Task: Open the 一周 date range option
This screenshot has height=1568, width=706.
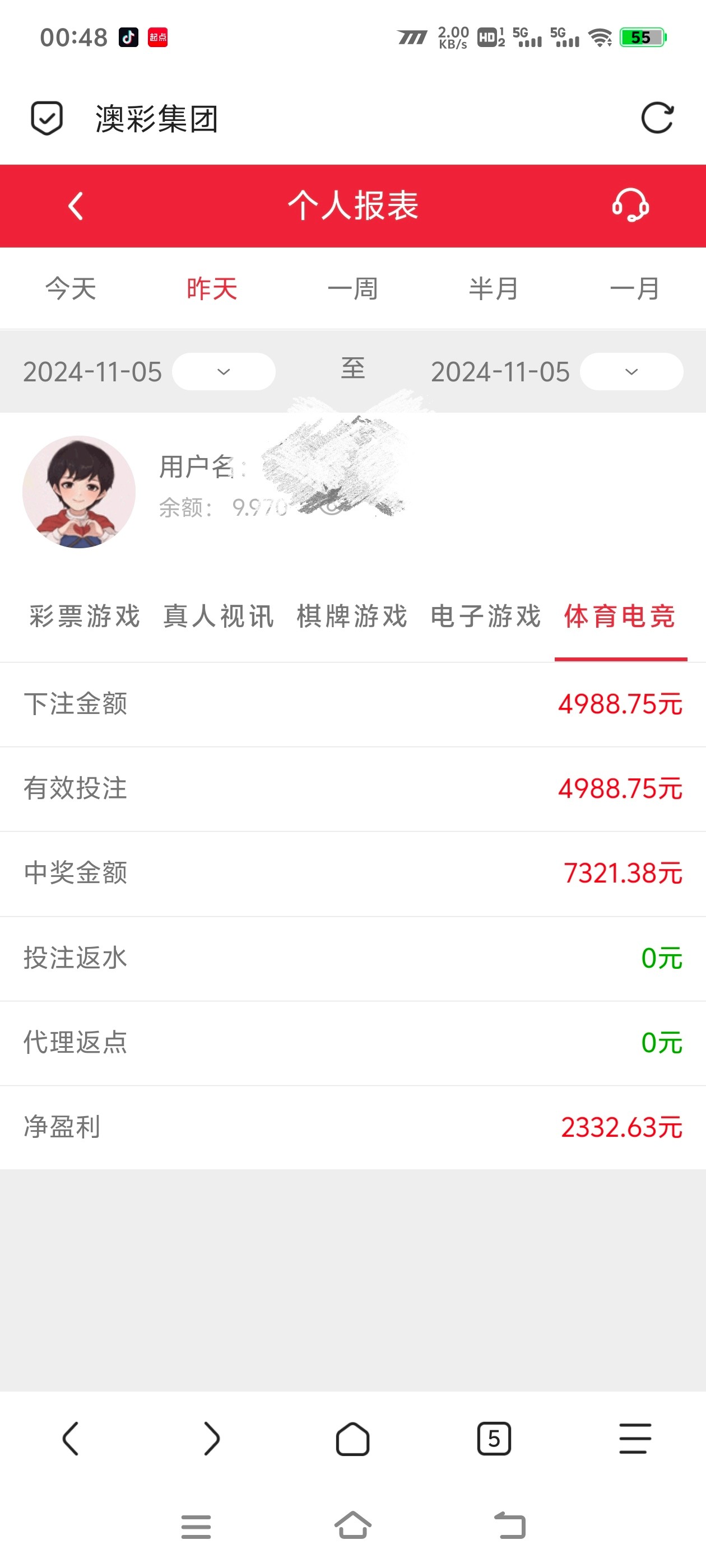Action: point(354,289)
